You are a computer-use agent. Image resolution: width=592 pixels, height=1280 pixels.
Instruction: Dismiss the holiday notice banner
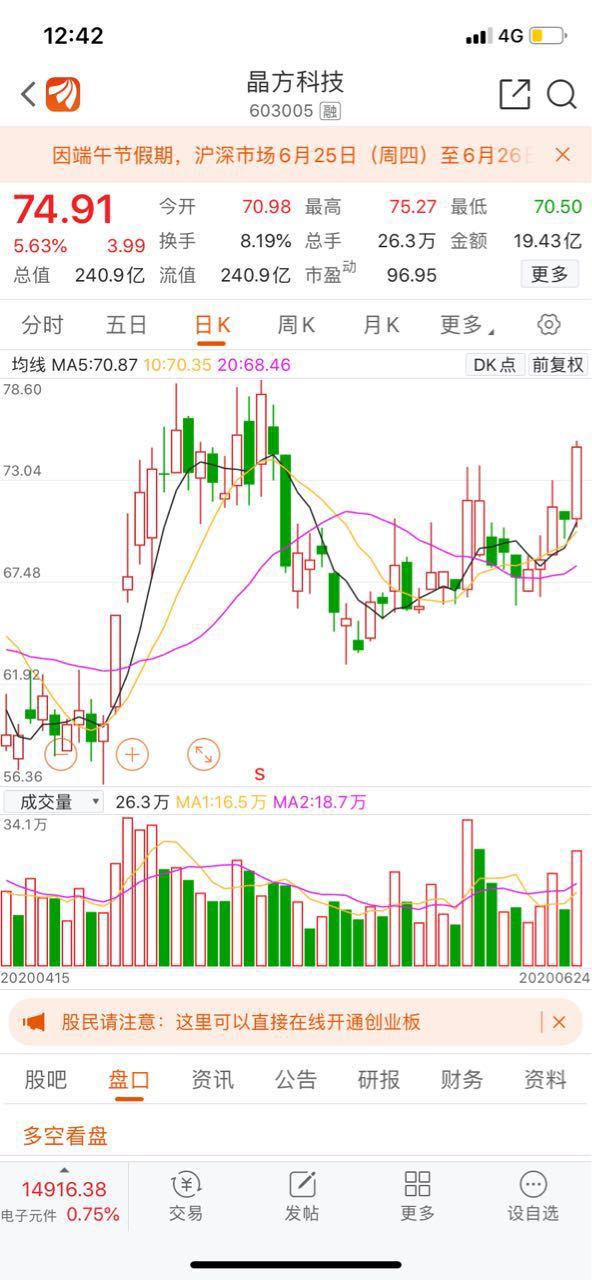tap(563, 154)
